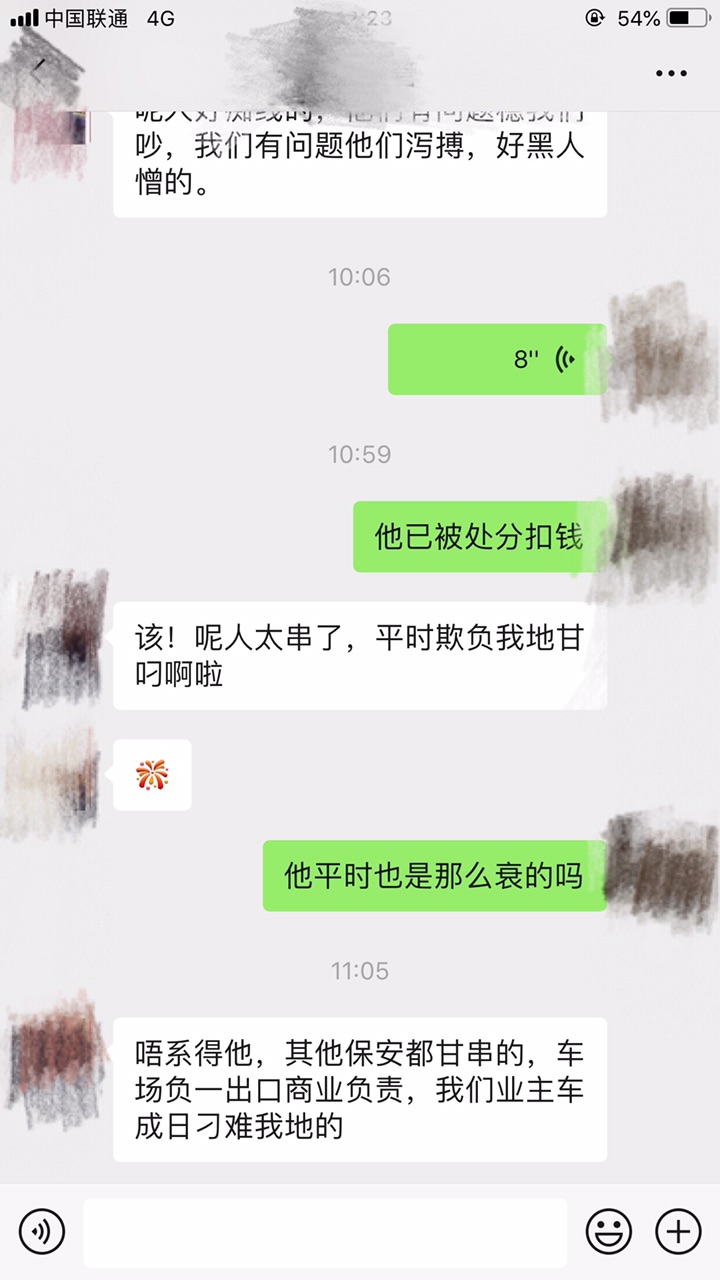Open the three-dot chat info menu

click(x=671, y=73)
